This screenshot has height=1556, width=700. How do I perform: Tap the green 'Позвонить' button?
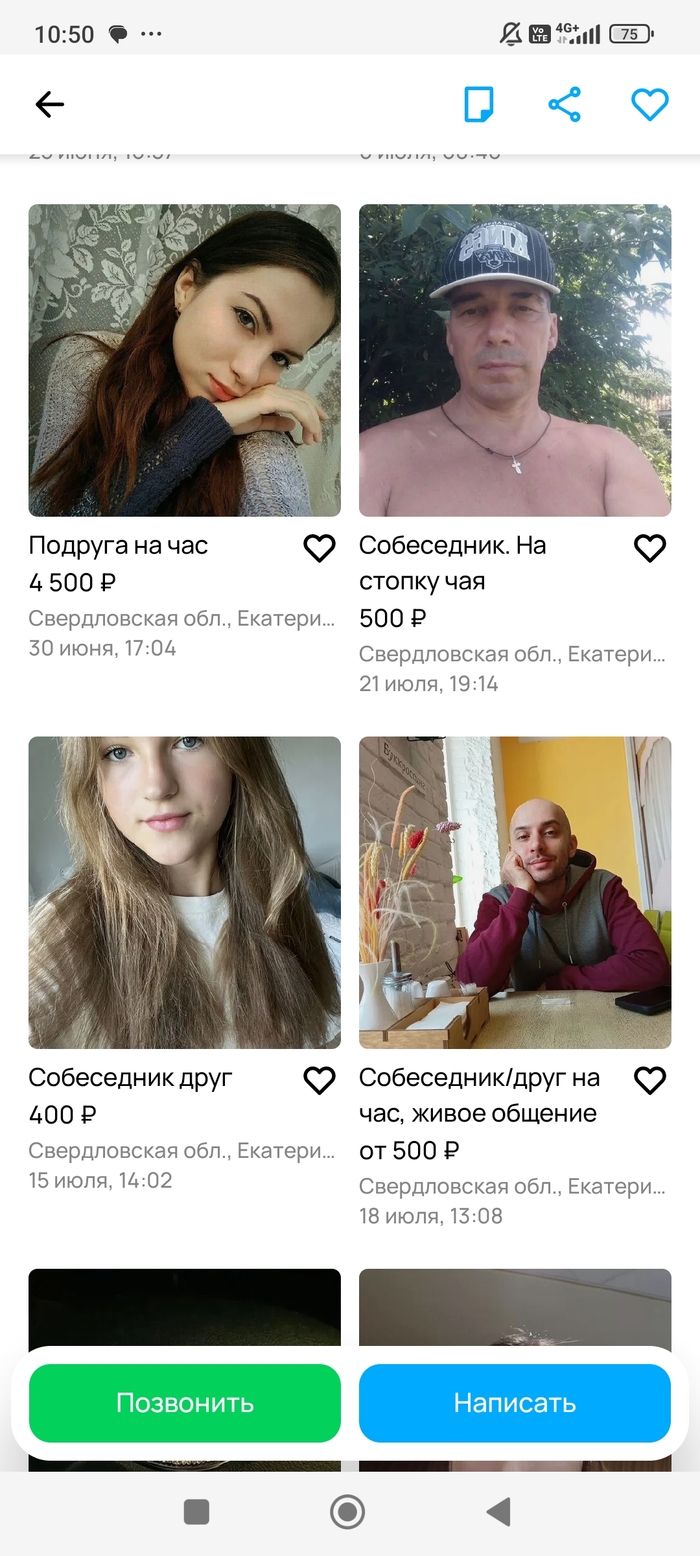184,1402
